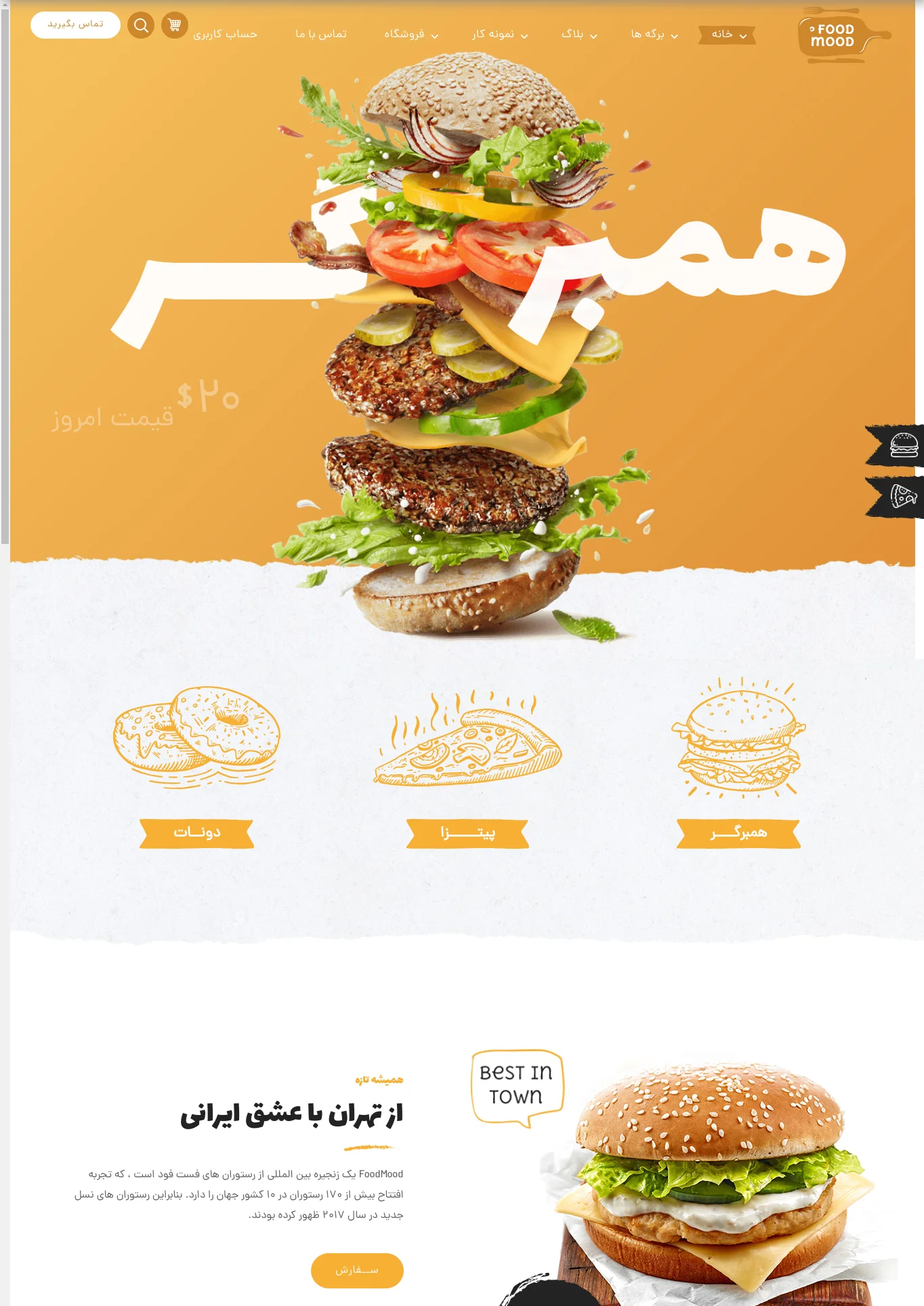Tap the pizza side tab icon
The height and width of the screenshot is (1306, 924).
(x=902, y=497)
